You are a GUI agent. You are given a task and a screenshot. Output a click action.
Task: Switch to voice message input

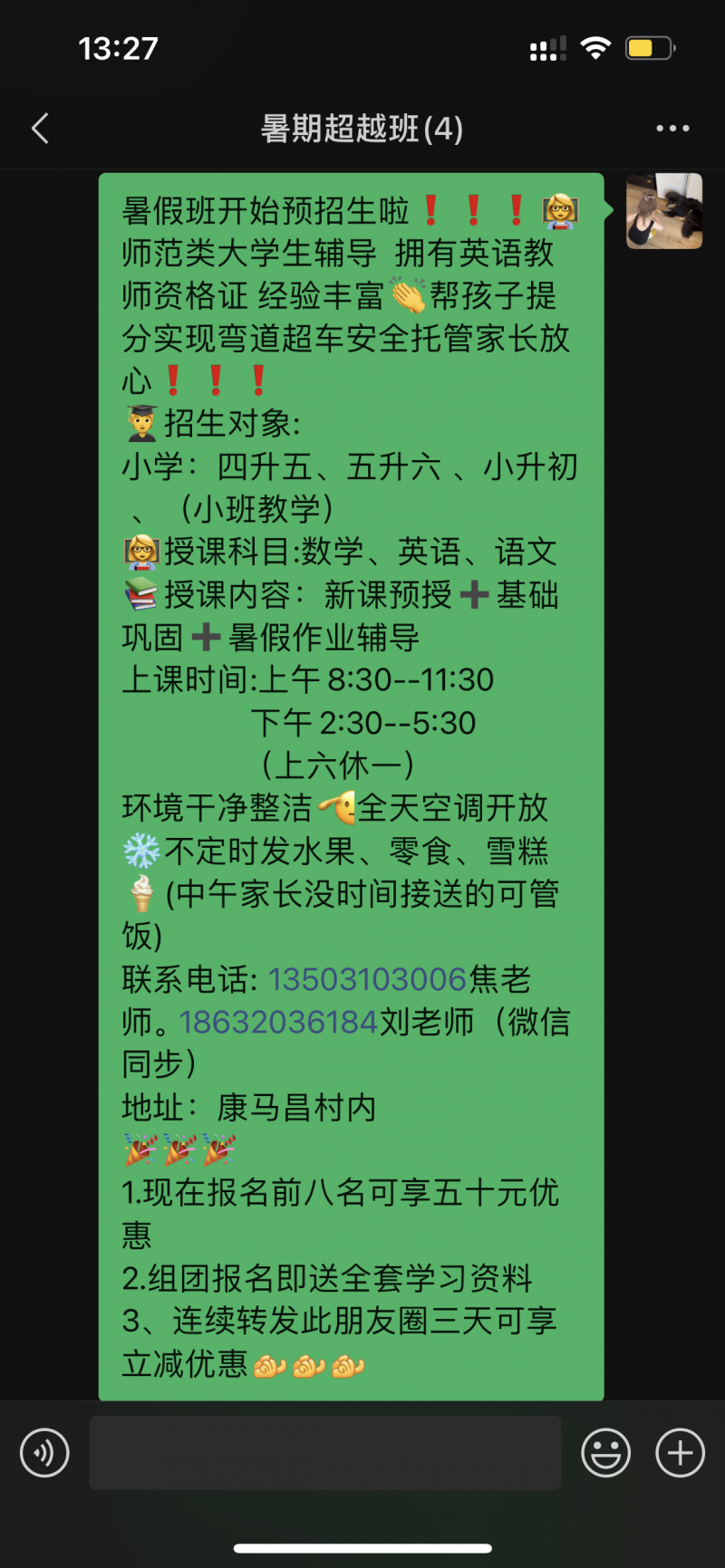(x=44, y=1453)
